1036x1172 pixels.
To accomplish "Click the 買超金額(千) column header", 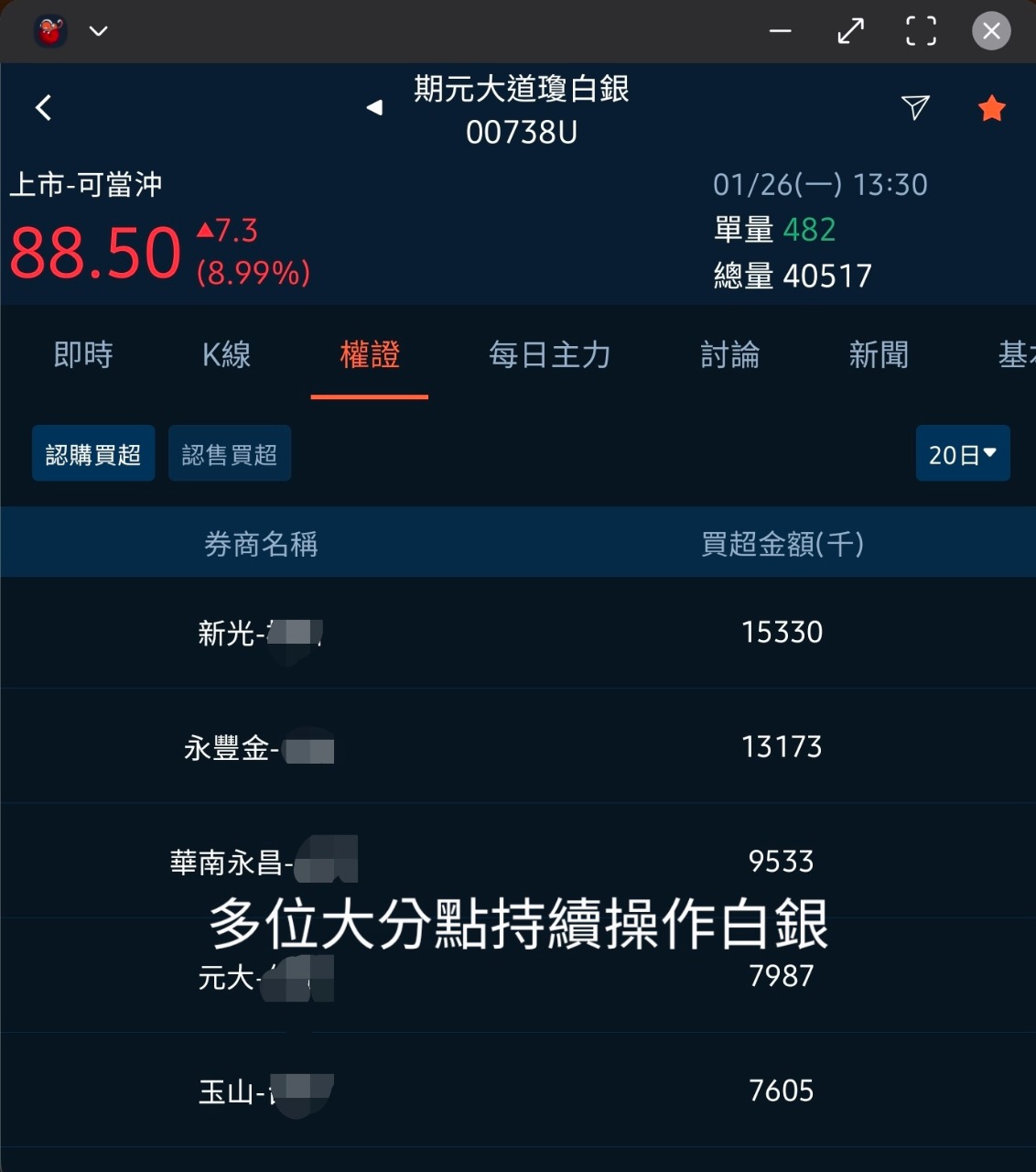I will (782, 543).
